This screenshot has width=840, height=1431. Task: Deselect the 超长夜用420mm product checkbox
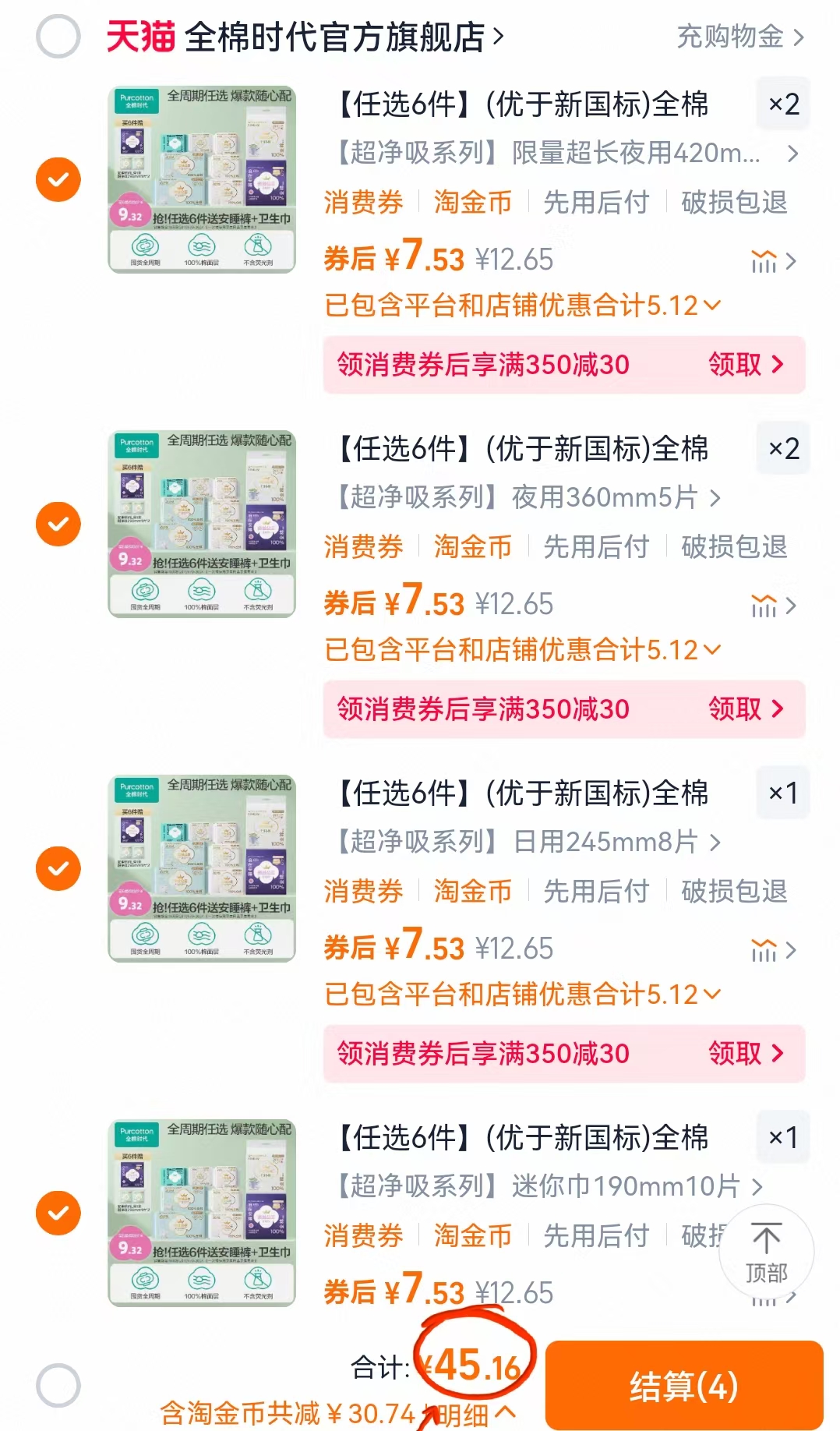click(x=57, y=179)
